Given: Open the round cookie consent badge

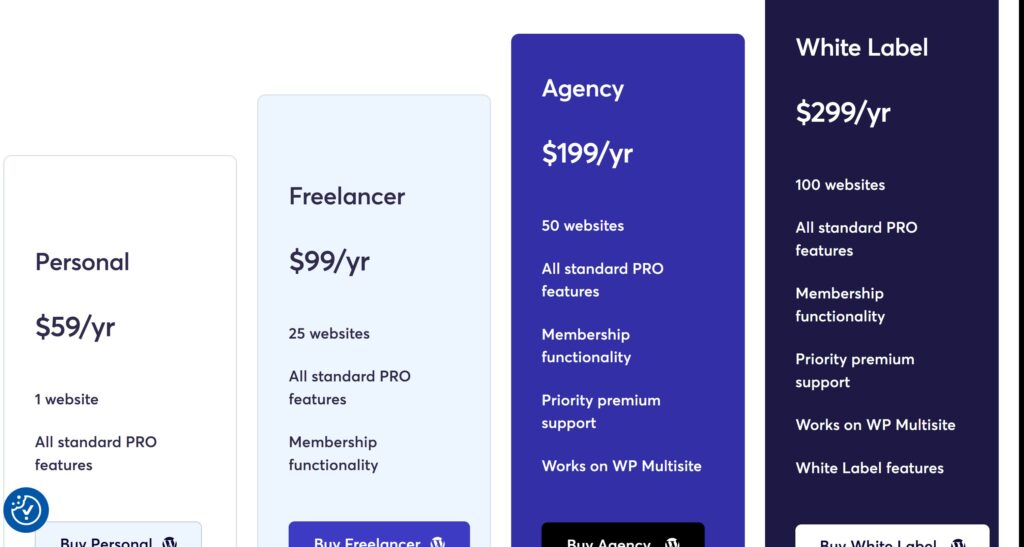Looking at the screenshot, I should coord(25,510).
